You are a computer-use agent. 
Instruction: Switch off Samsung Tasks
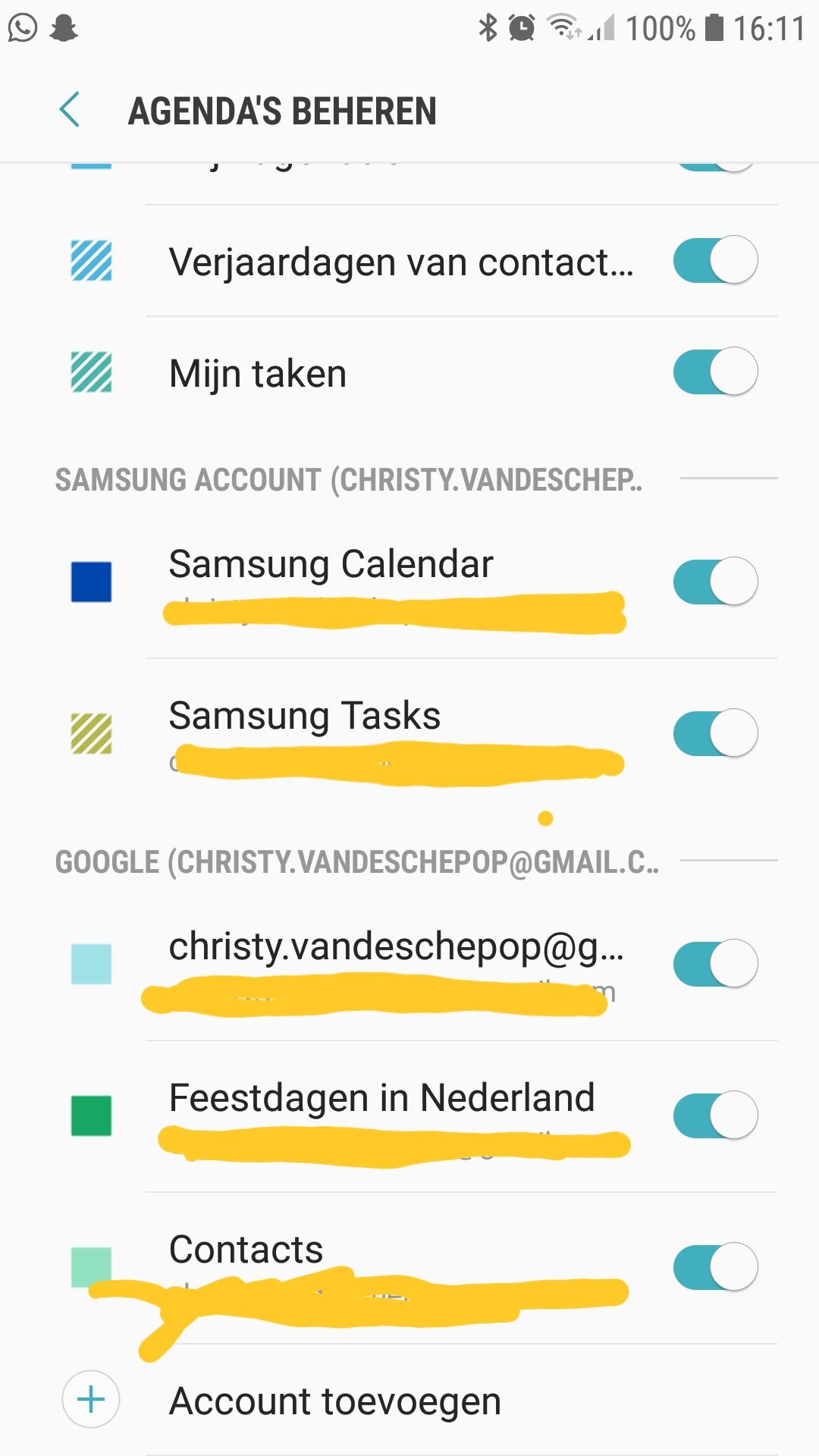coord(715,733)
